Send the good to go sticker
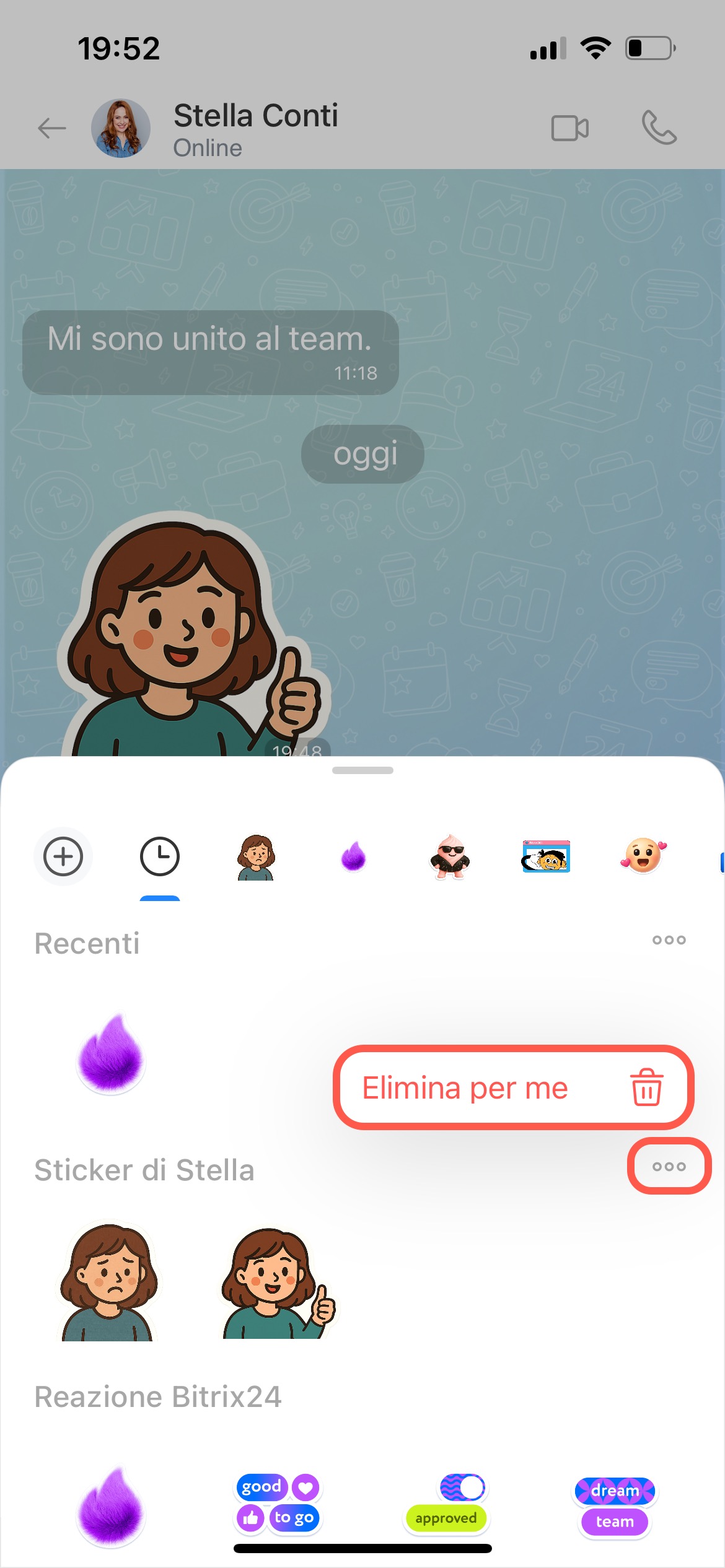Viewport: 725px width, 1568px height. 278,1502
